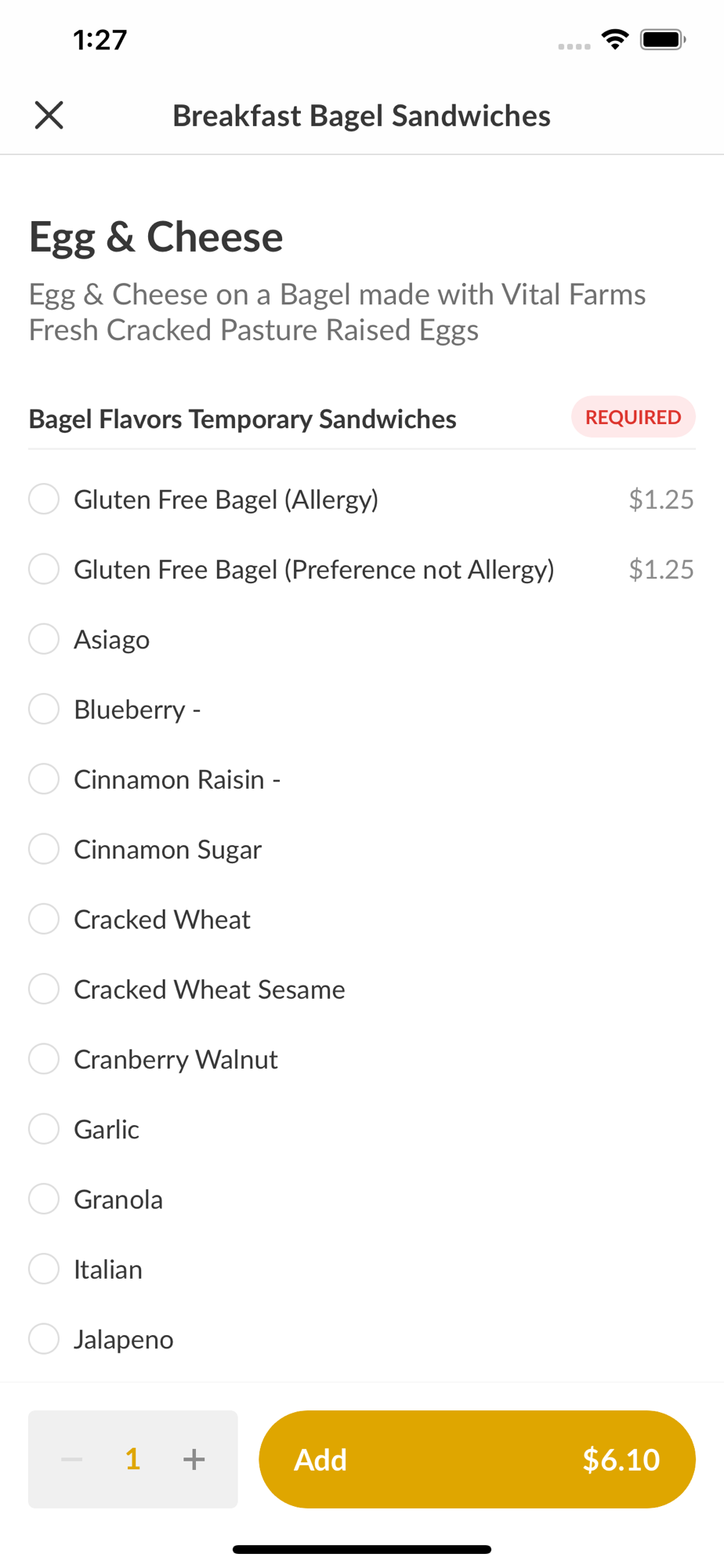
Task: Select the Asiago bagel flavor
Action: click(44, 639)
